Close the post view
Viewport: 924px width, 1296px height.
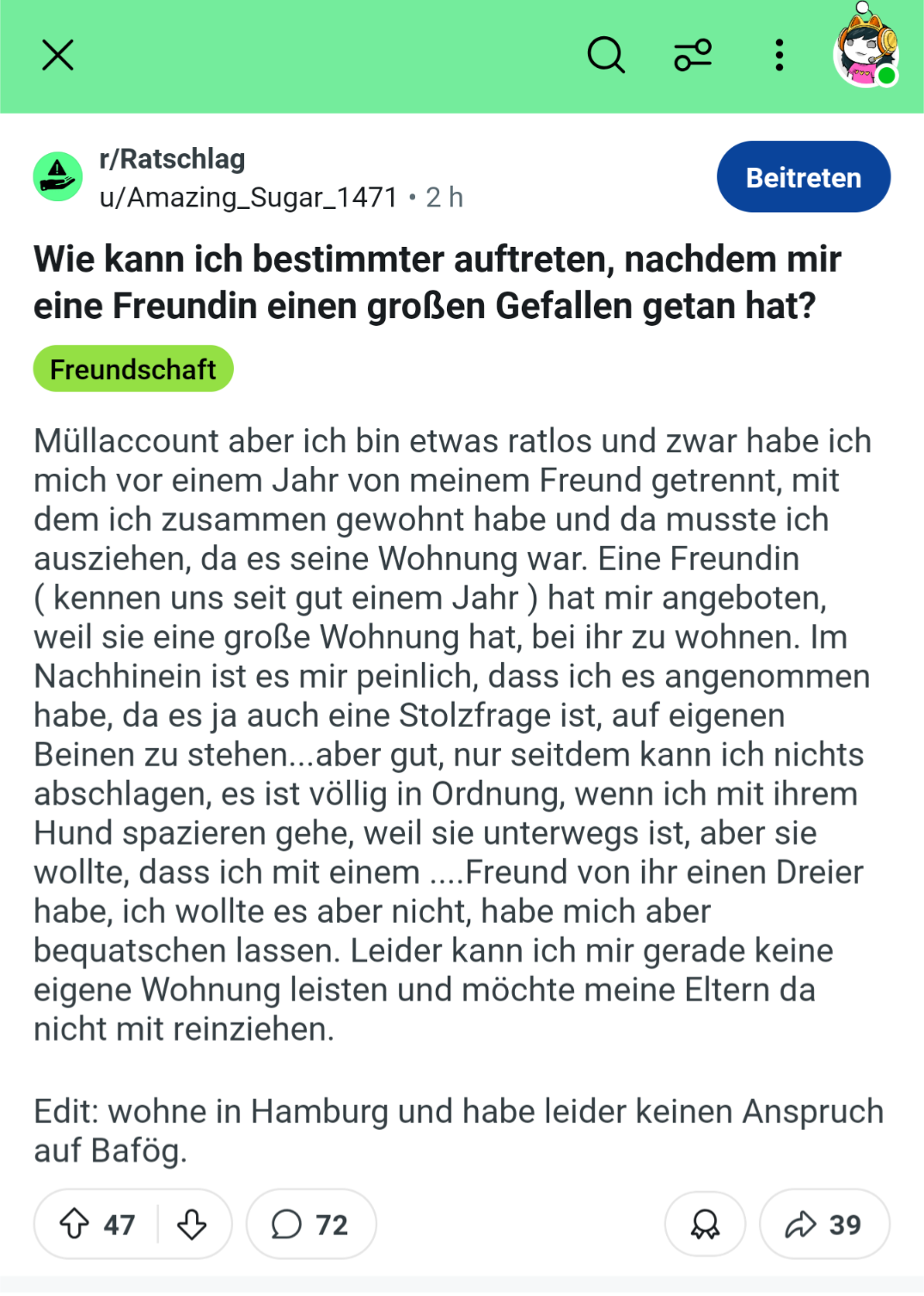(x=58, y=56)
